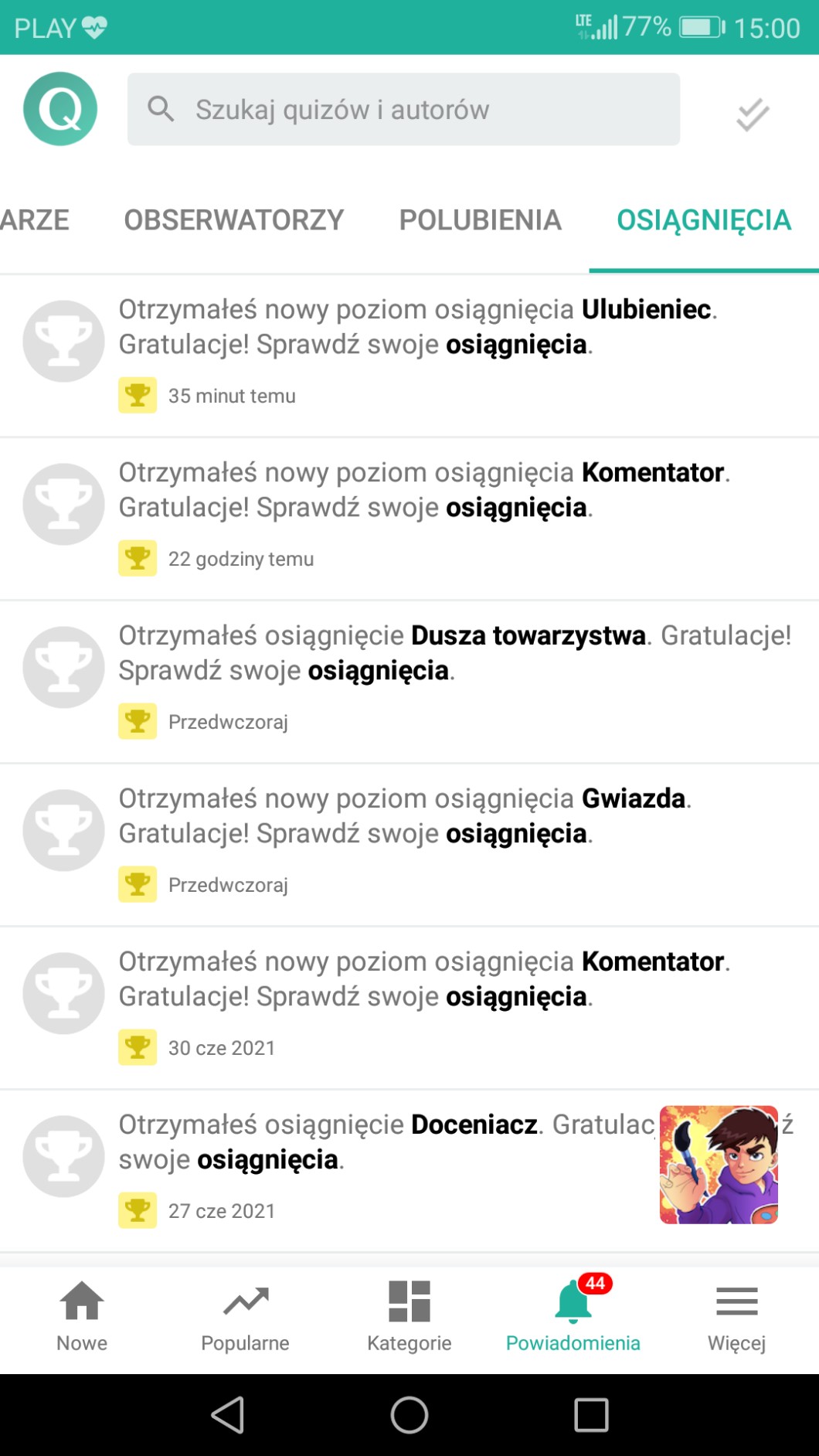Switch to the Popularne tab
Screen dimensions: 819x1456
(x=246, y=1315)
